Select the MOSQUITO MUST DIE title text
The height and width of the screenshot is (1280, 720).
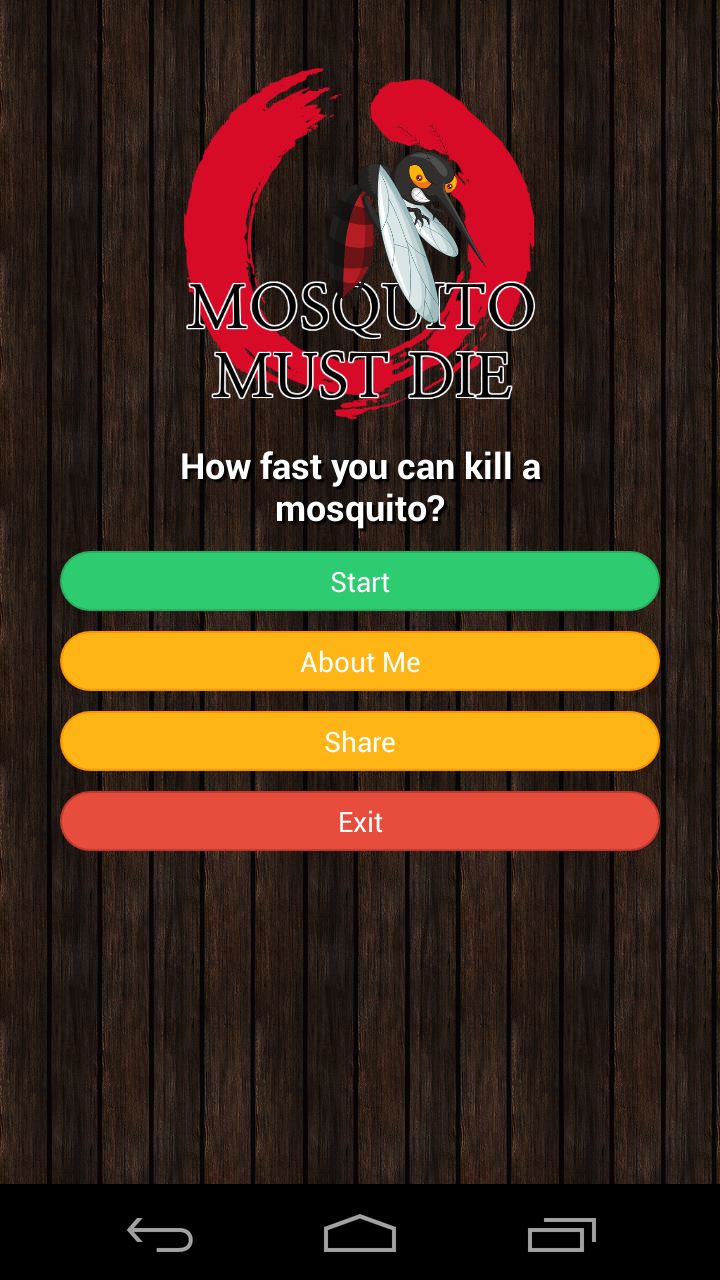[360, 340]
